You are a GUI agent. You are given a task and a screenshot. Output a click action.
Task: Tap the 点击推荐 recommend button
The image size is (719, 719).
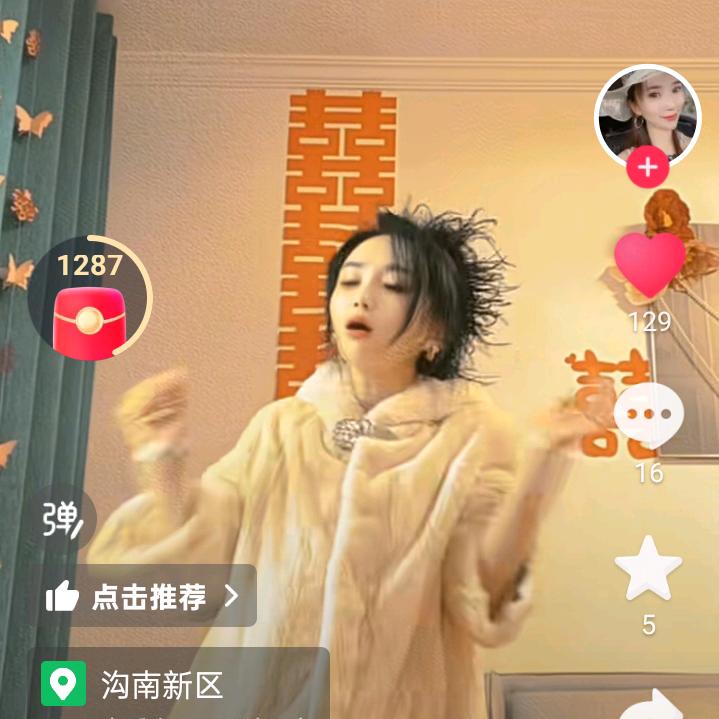pos(143,597)
